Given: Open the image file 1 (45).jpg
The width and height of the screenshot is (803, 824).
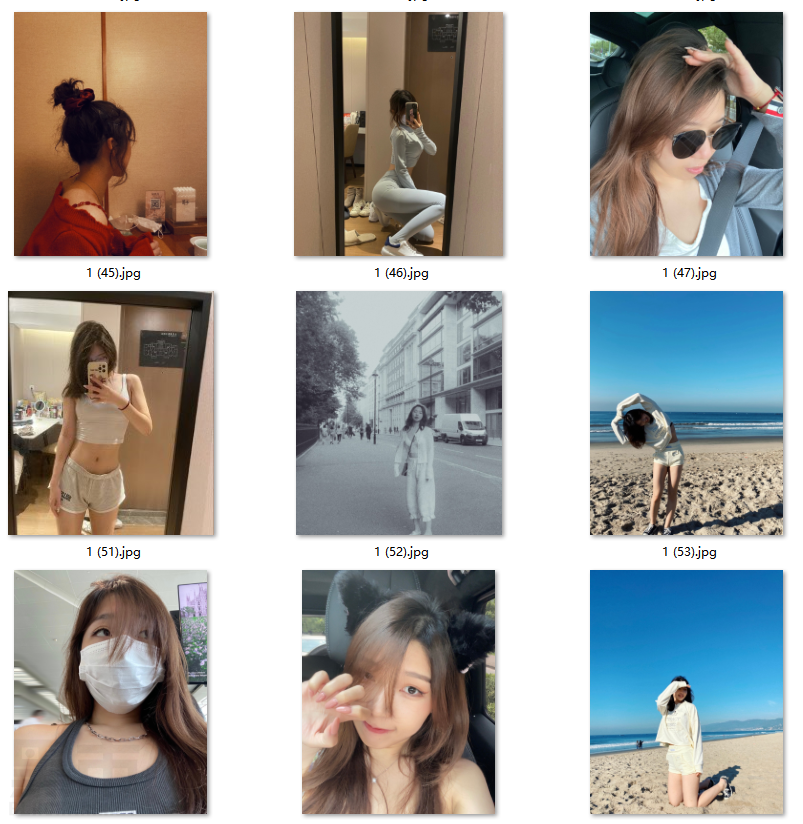Looking at the screenshot, I should click(x=110, y=134).
